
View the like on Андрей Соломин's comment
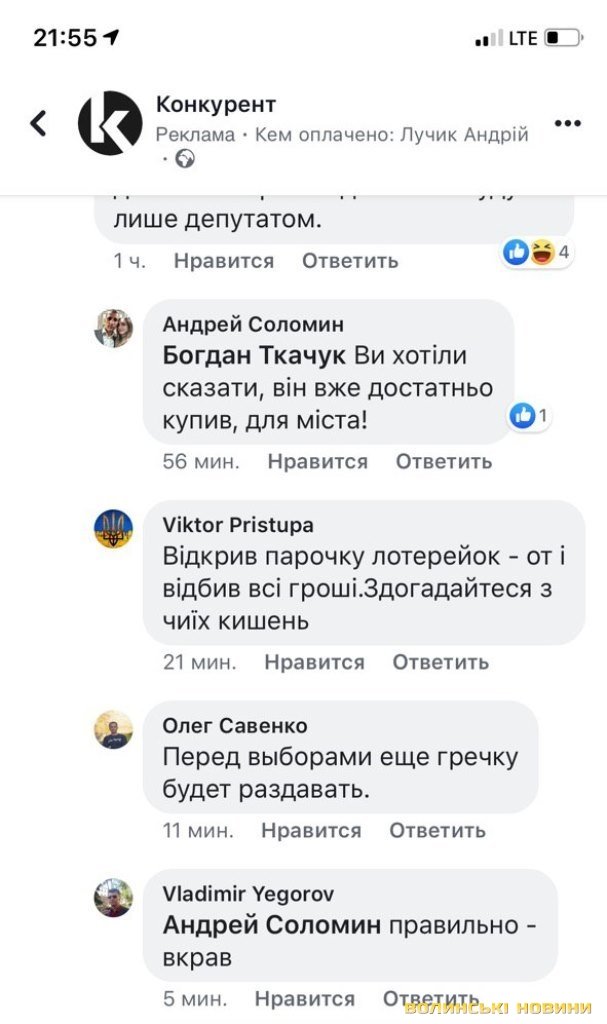tap(529, 415)
